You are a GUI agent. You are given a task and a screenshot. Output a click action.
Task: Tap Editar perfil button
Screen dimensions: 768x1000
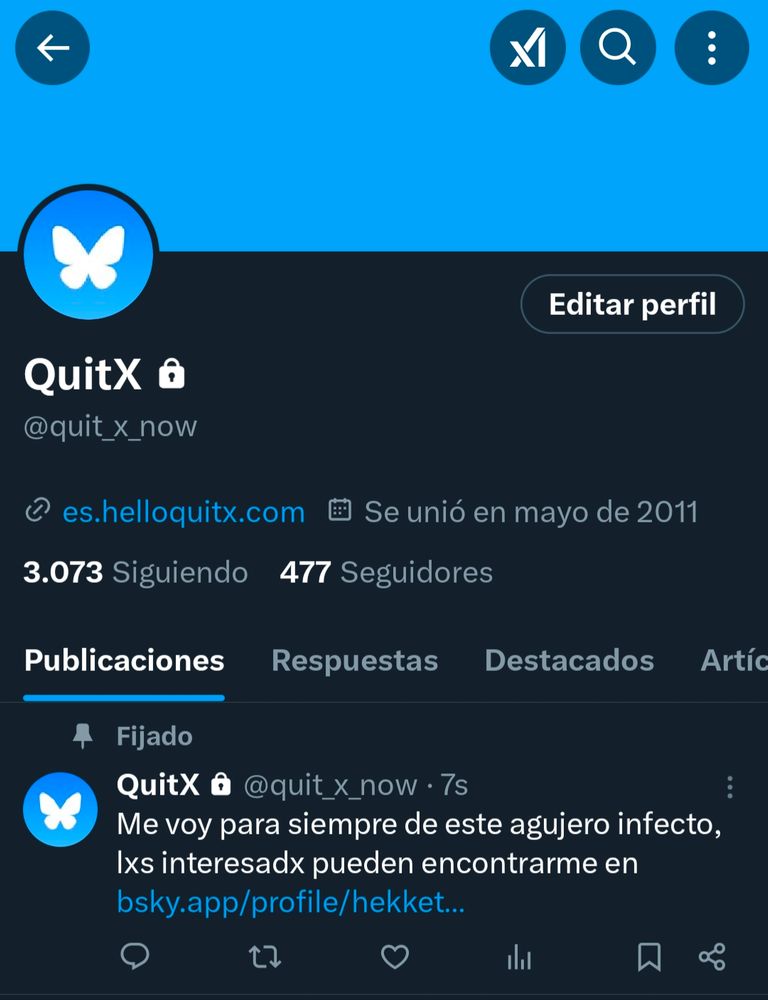[632, 304]
